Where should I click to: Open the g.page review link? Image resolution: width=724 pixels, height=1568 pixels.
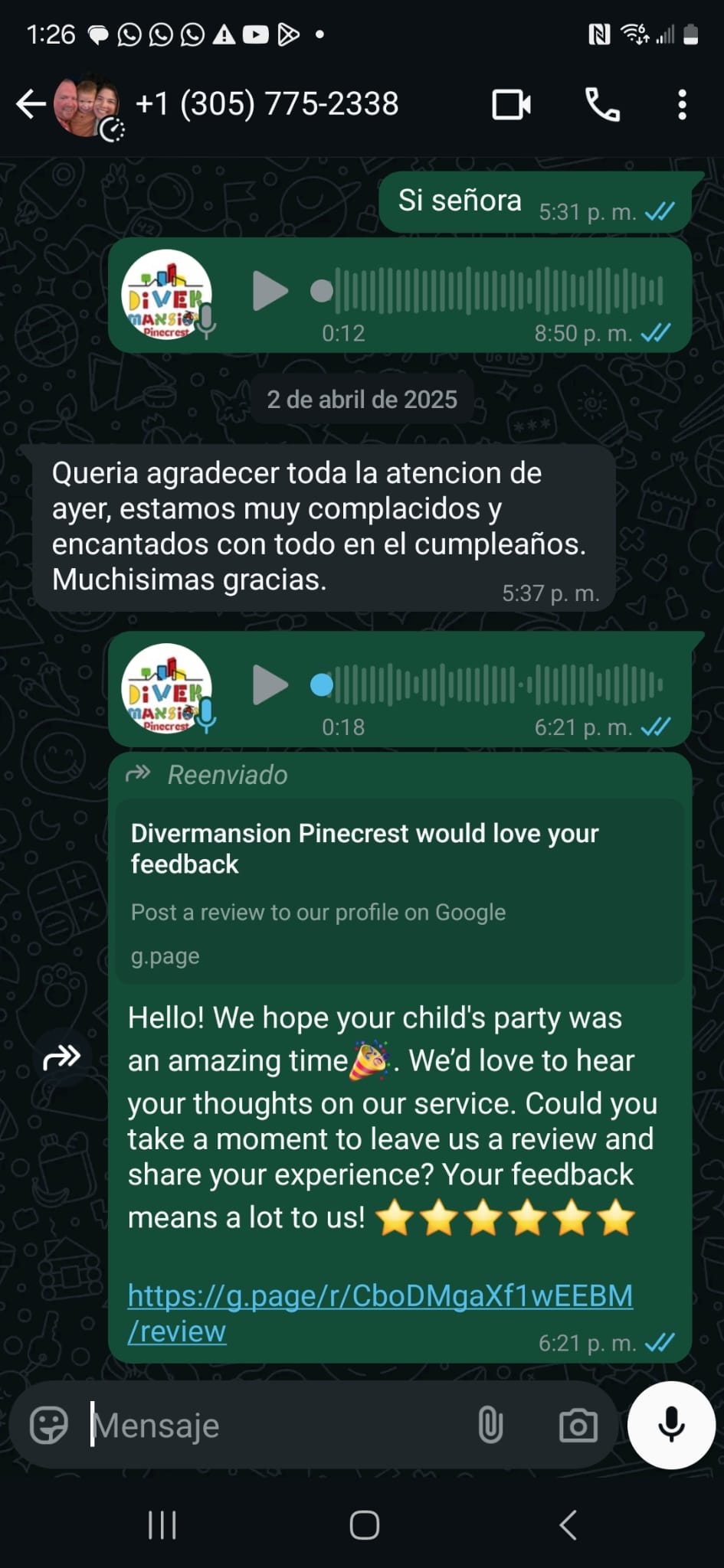pos(380,1313)
